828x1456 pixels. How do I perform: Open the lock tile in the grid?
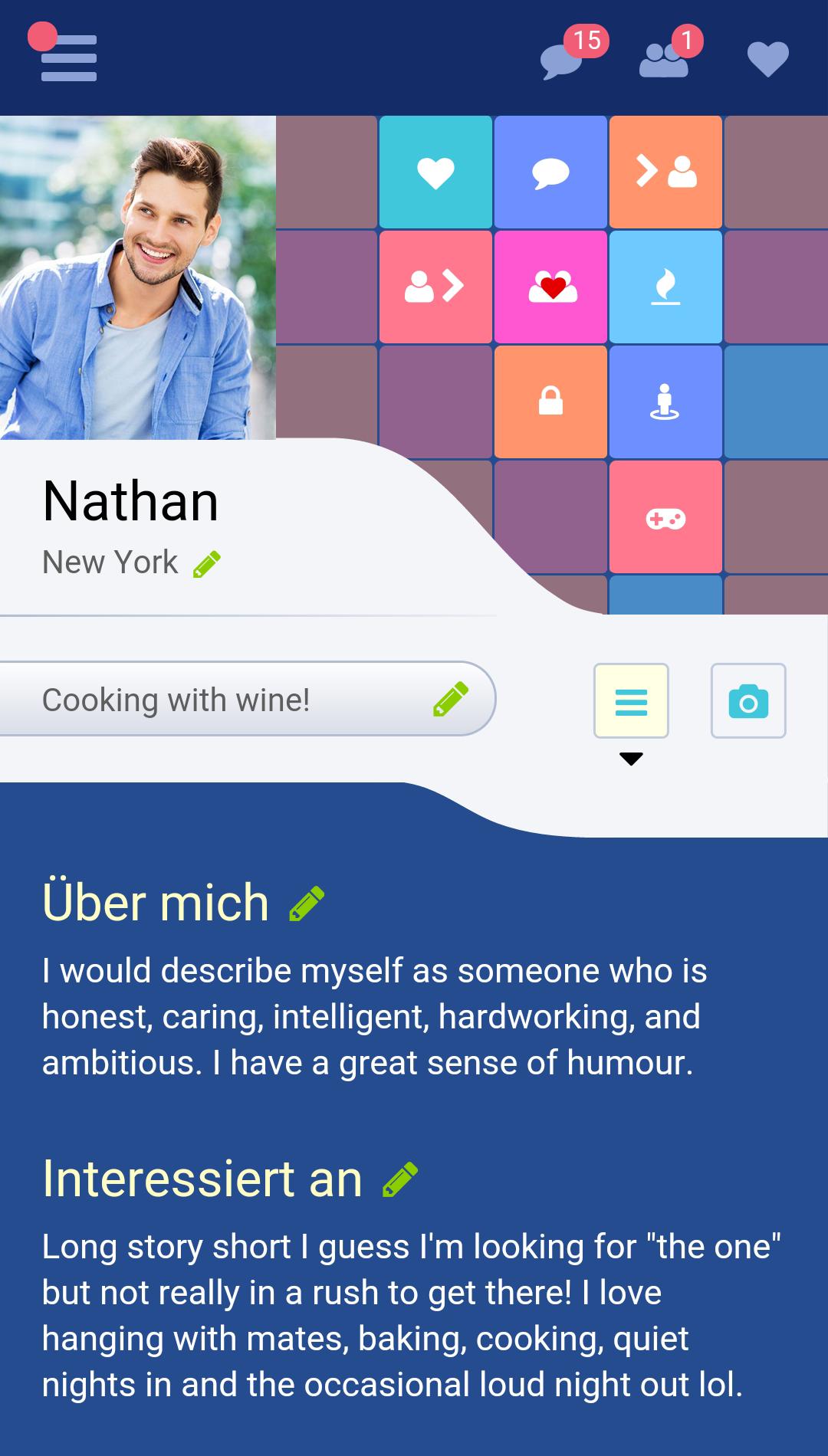tap(550, 401)
